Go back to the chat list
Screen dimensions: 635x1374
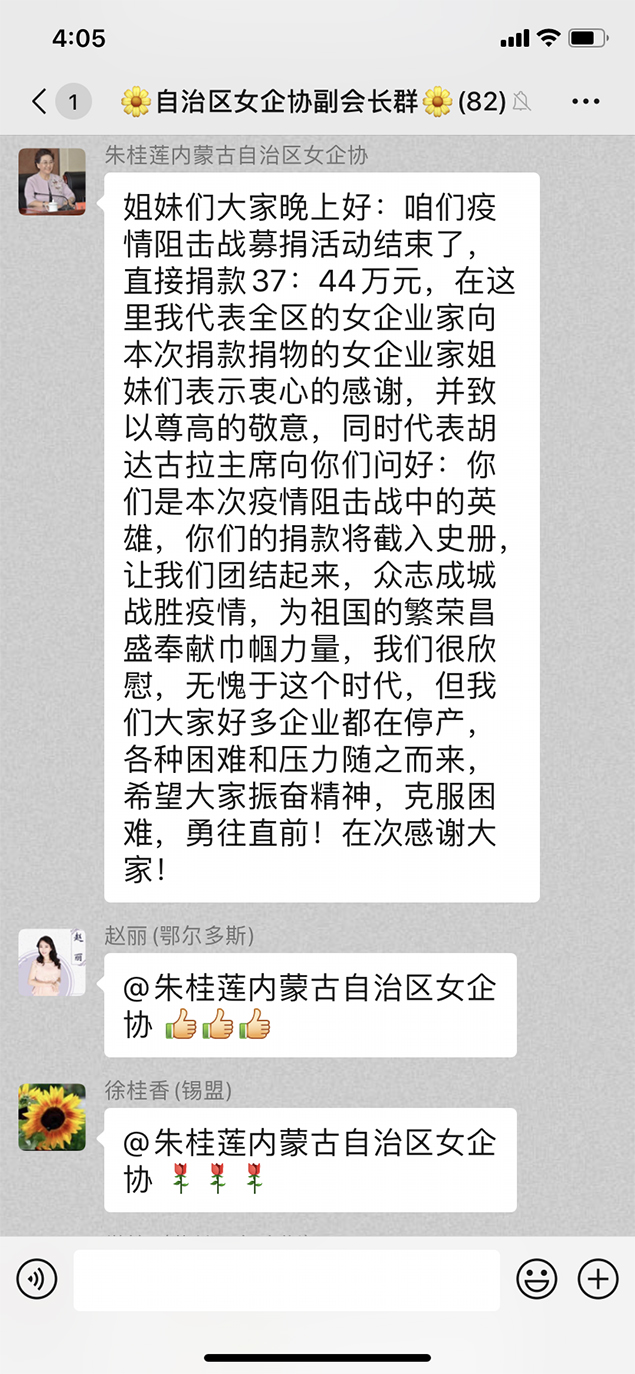(x=40, y=101)
